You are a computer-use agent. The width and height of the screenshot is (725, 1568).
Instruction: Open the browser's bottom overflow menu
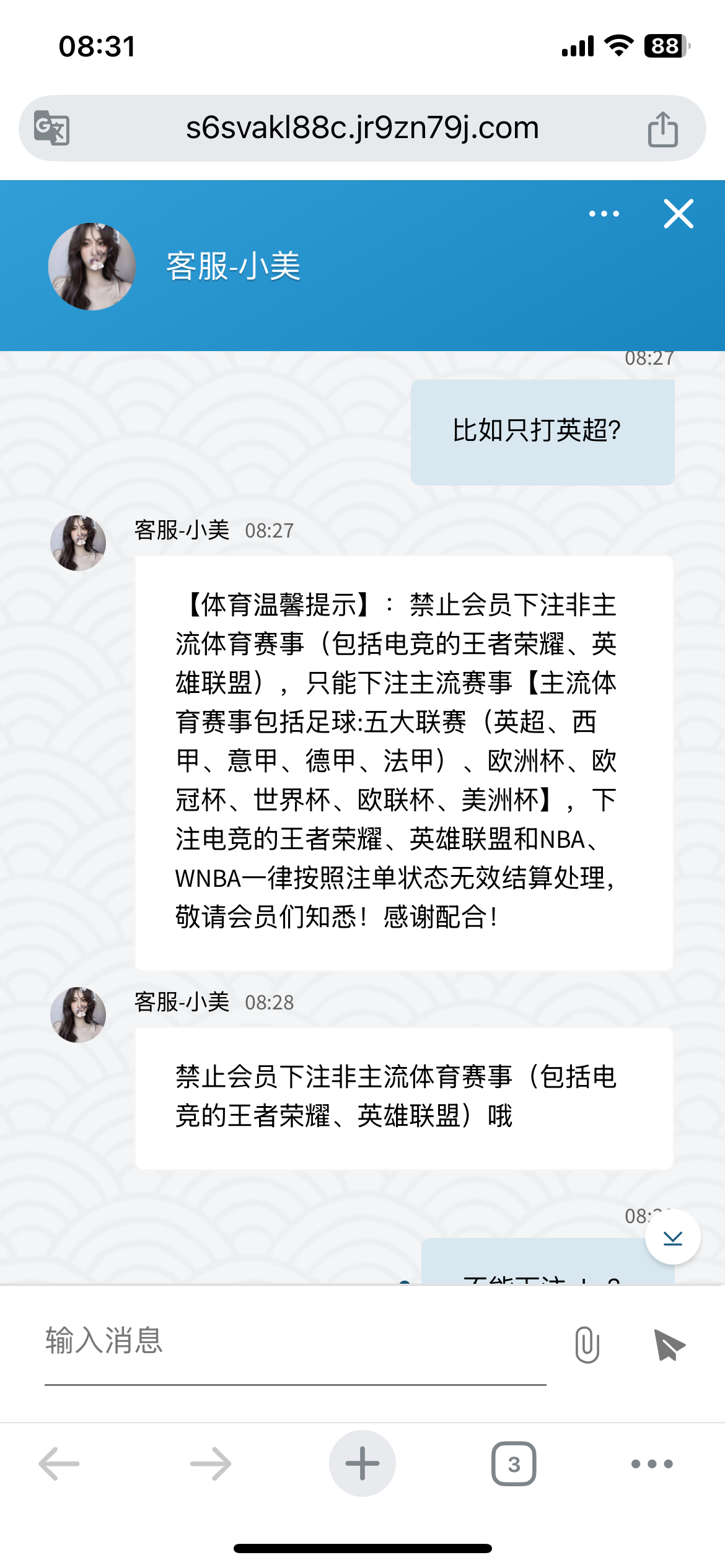[652, 1464]
